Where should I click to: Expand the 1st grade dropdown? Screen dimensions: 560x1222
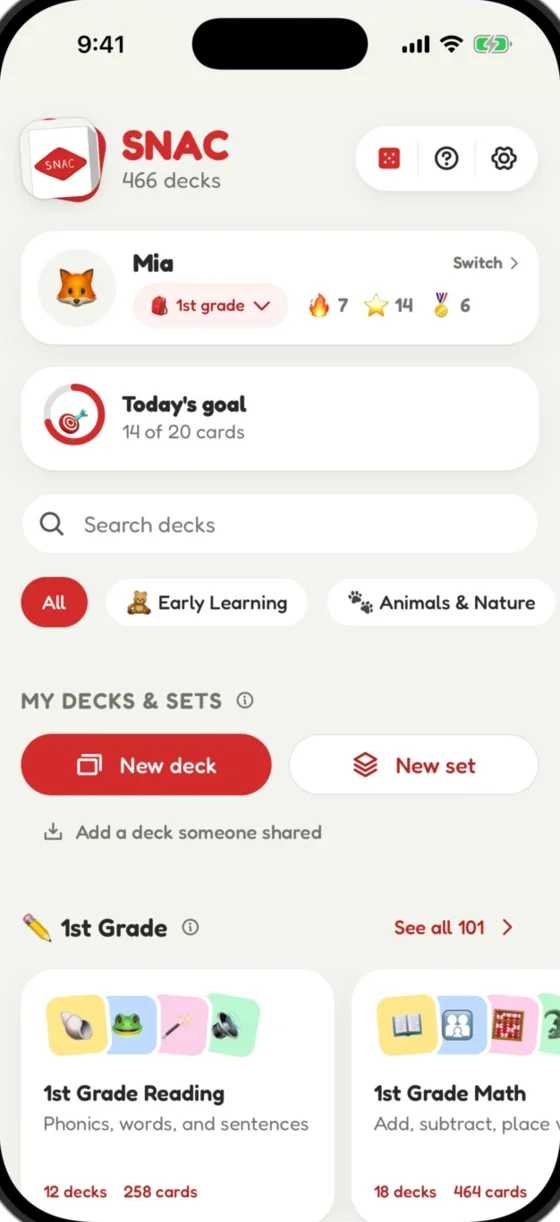point(211,306)
